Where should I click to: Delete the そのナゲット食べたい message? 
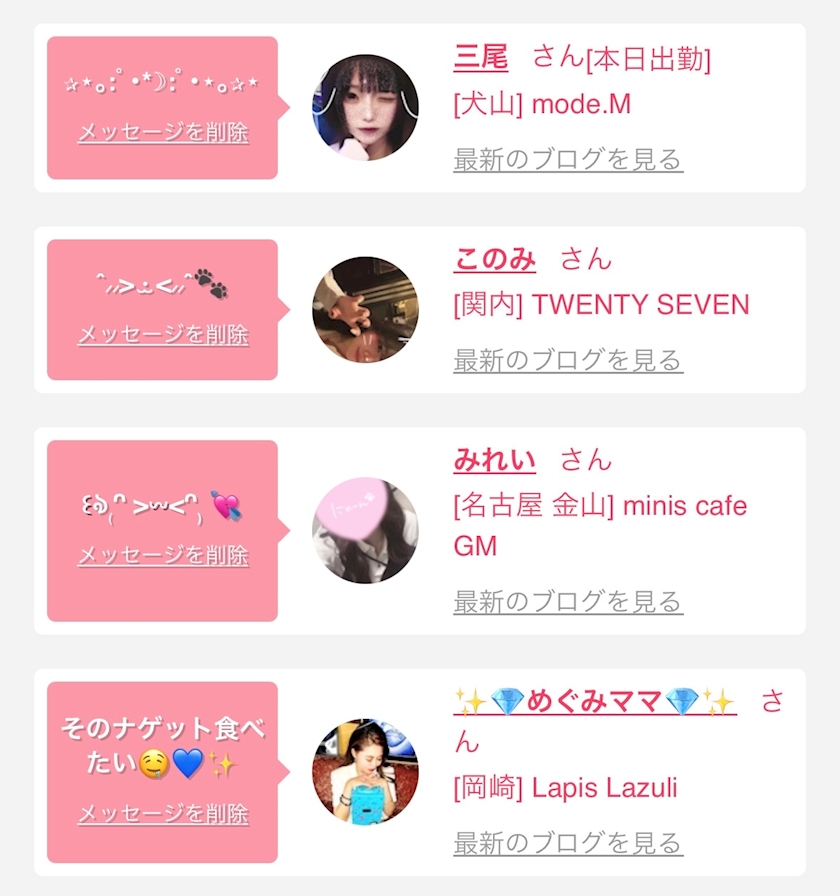click(x=163, y=814)
